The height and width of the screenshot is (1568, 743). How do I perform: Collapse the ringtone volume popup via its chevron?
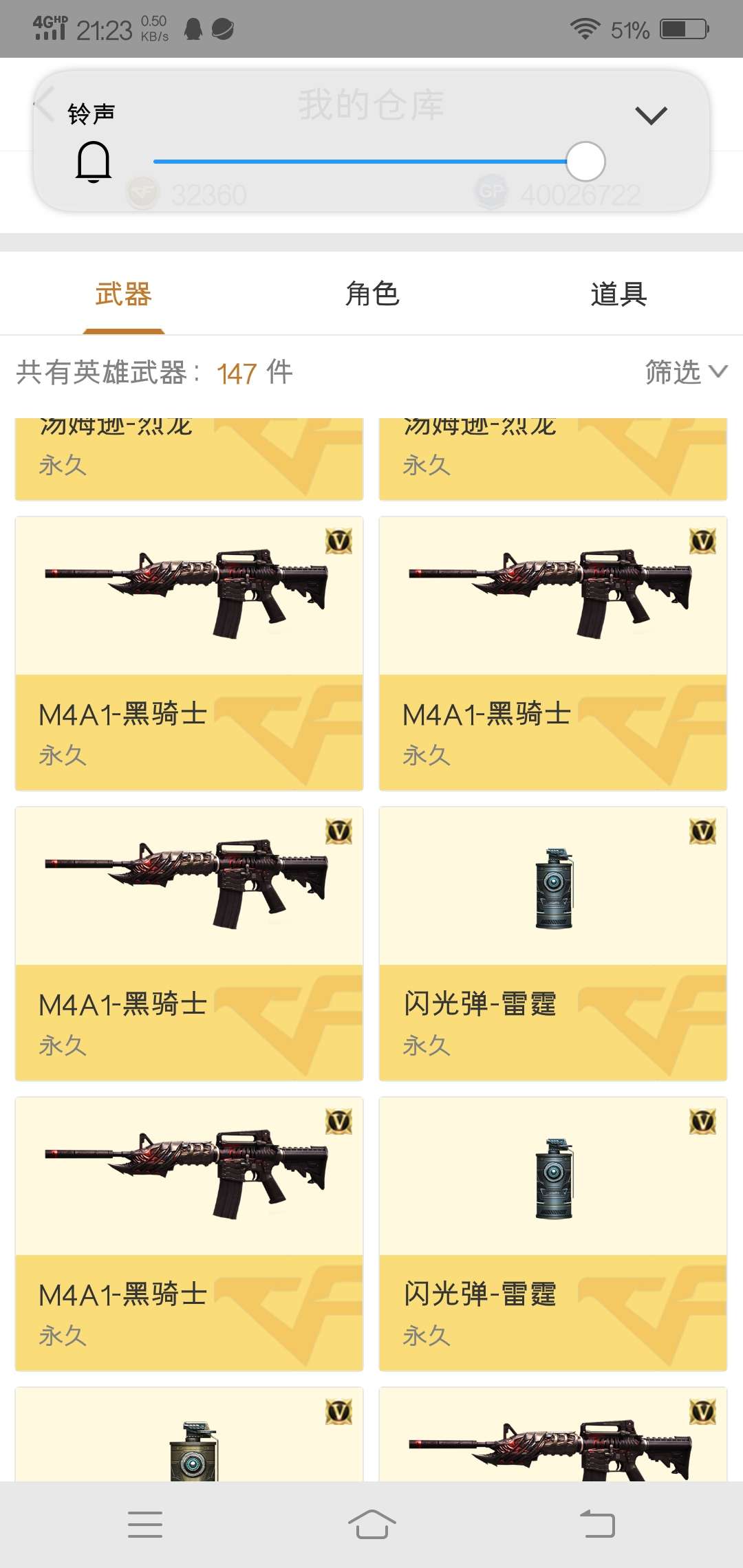(652, 114)
